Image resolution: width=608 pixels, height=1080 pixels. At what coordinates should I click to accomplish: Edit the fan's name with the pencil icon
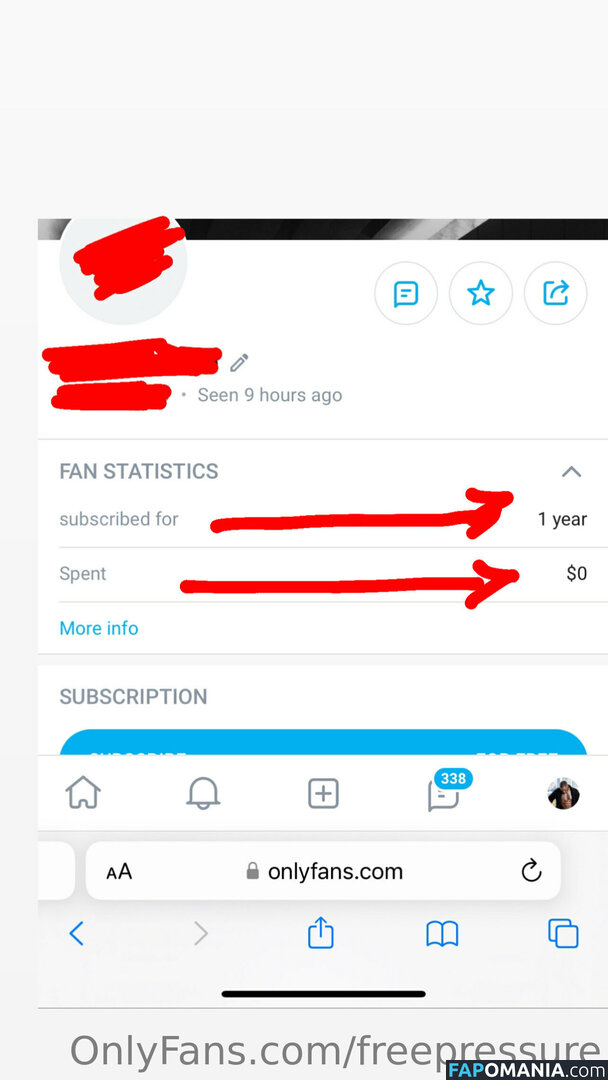[239, 362]
